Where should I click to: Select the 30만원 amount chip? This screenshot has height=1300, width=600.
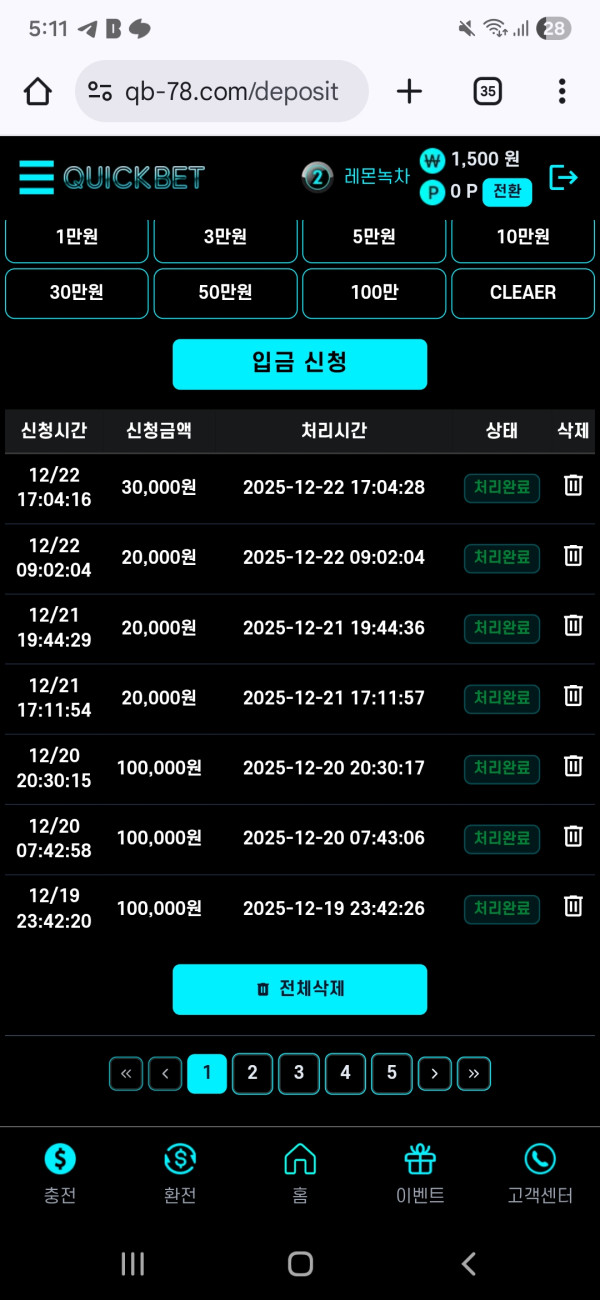[x=77, y=293]
